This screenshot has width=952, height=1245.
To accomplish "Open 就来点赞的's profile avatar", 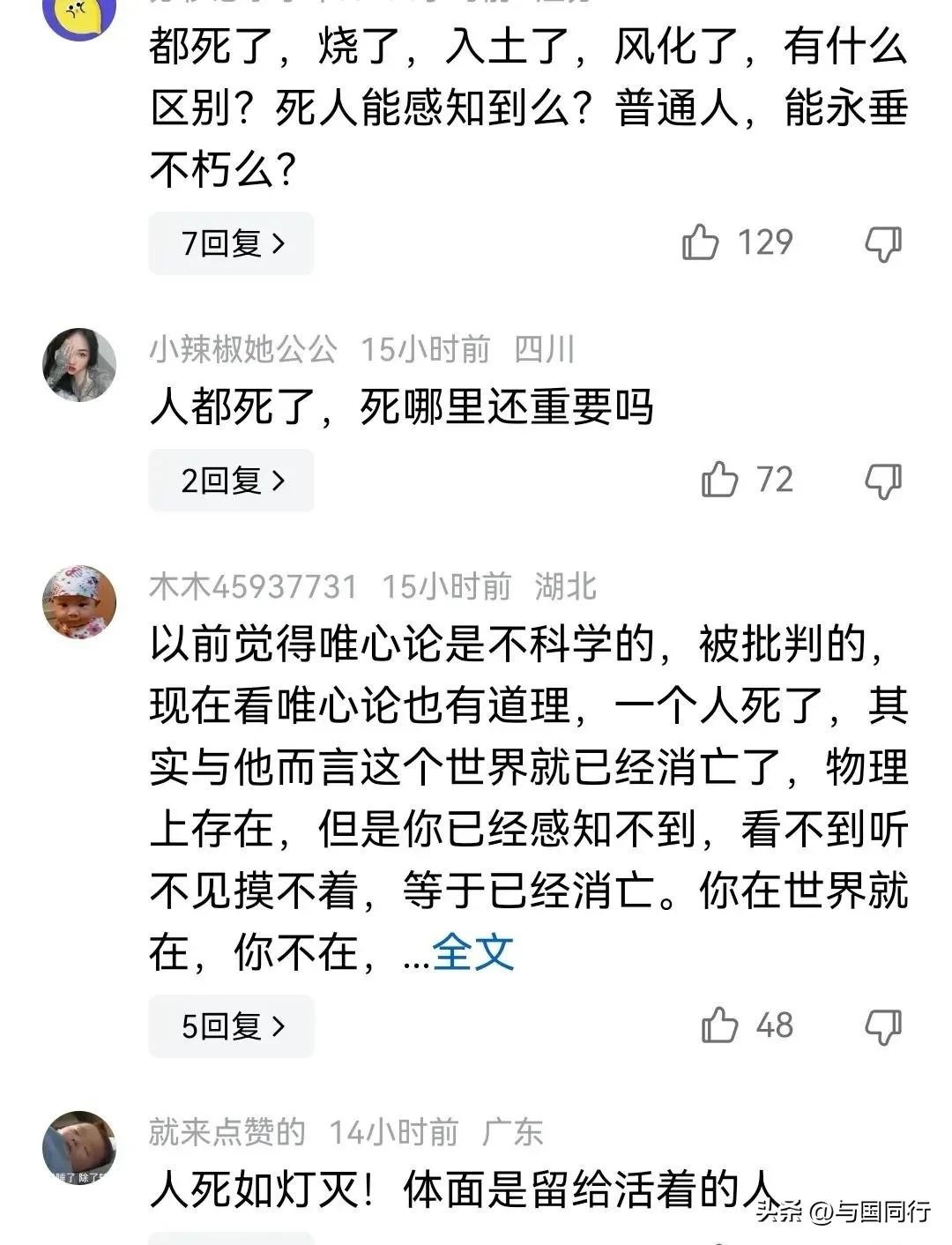I will pos(79,1147).
